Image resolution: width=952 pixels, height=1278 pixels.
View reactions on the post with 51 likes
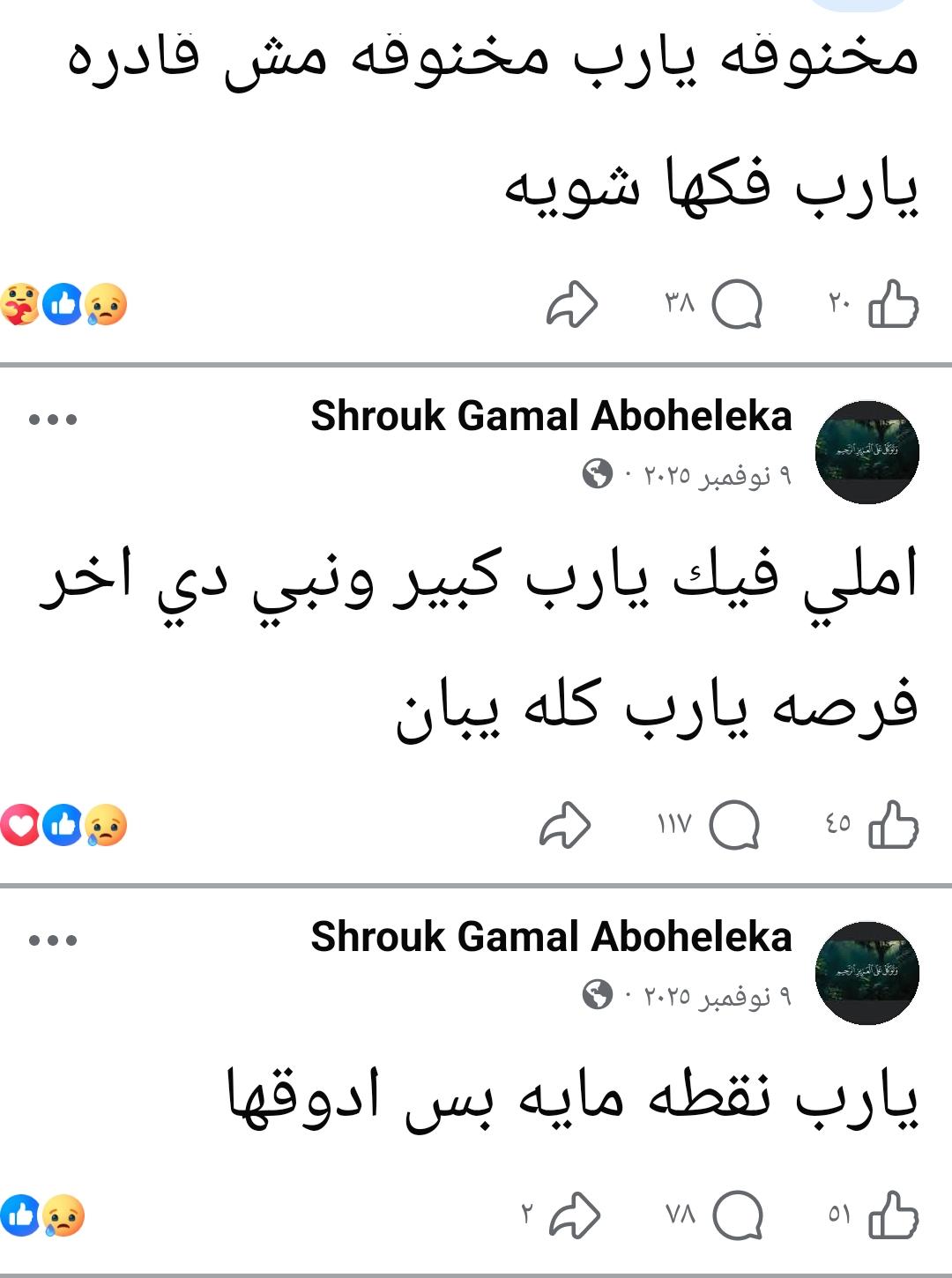pos(42,1215)
